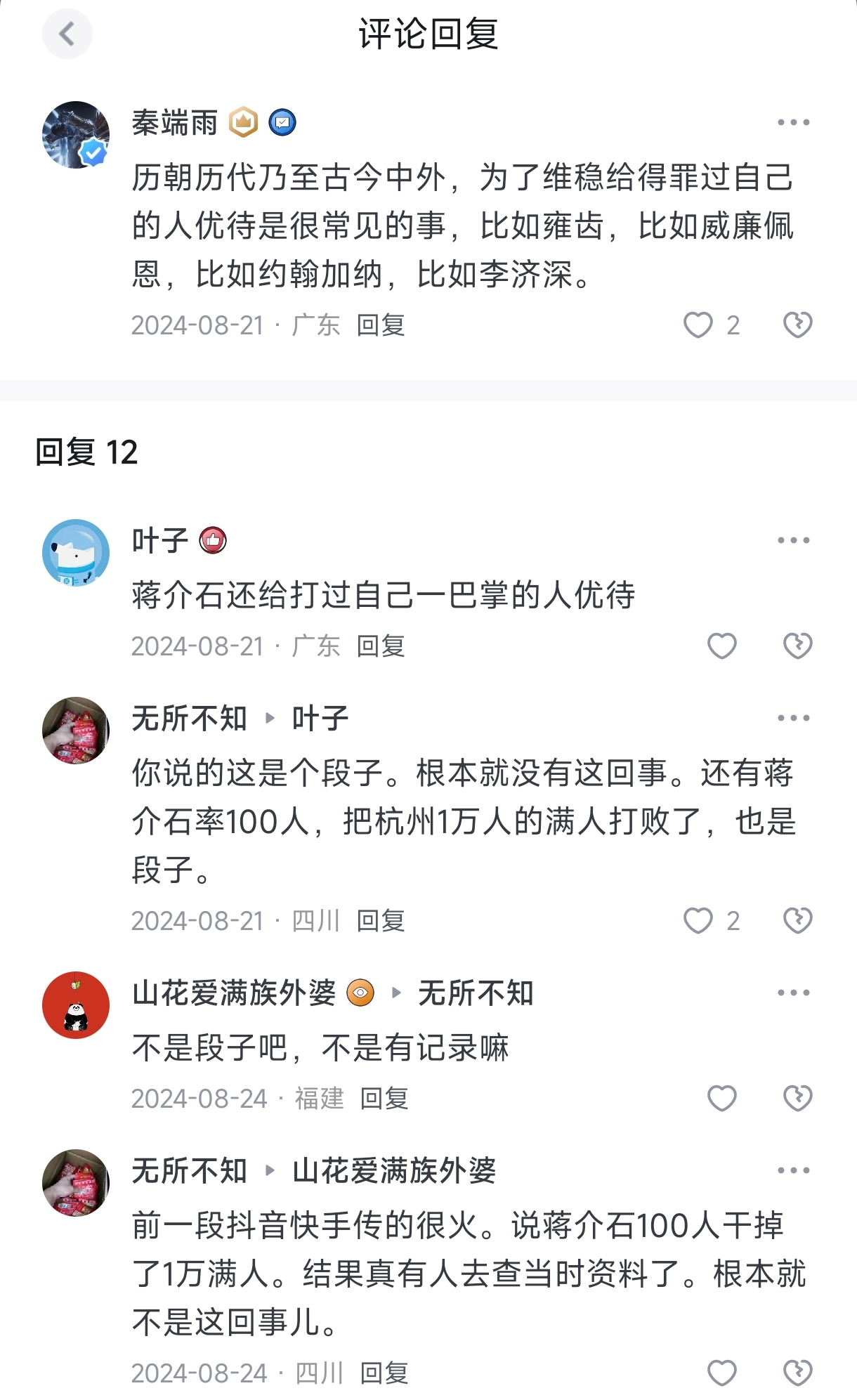Like 无所不知's reply dated 2024-08-21
857x1400 pixels.
[698, 921]
